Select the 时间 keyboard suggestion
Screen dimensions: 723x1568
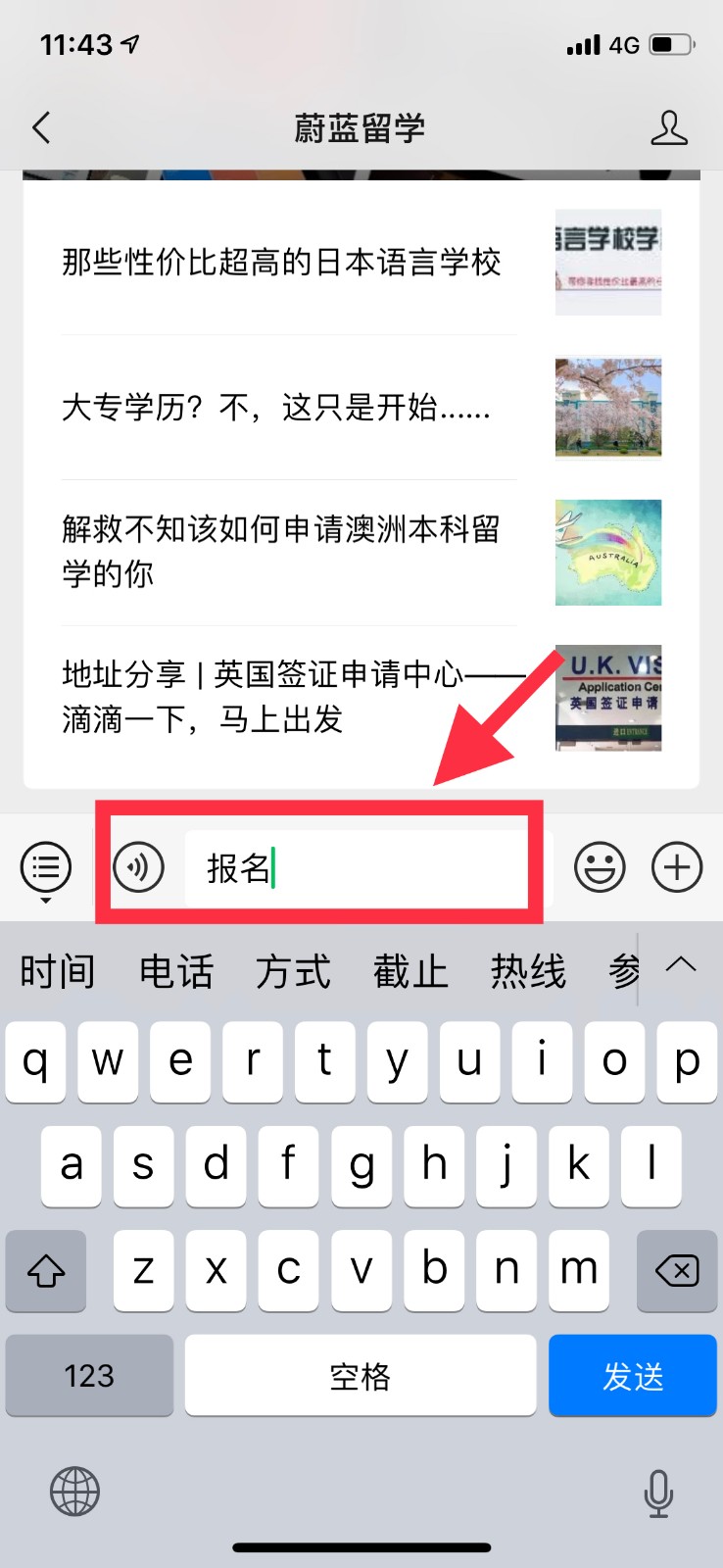(58, 972)
